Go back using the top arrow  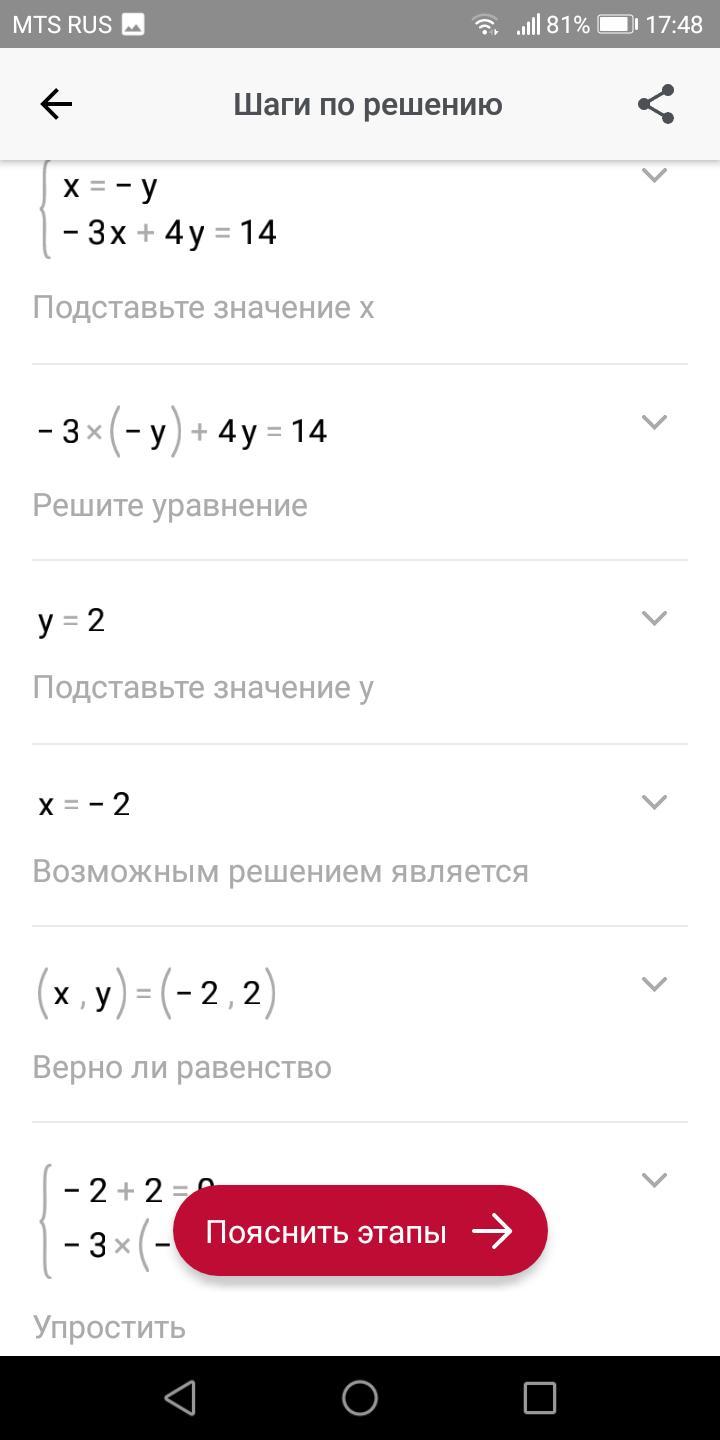click(56, 104)
